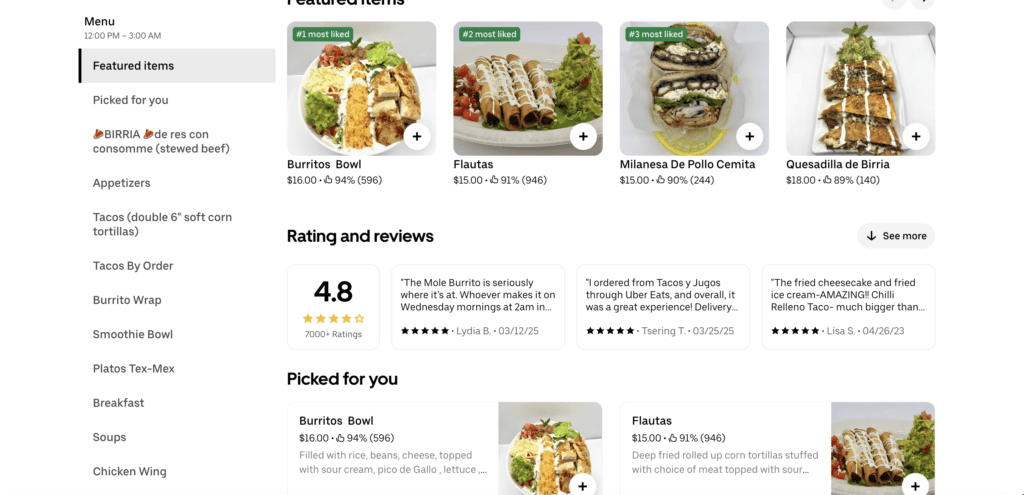Add Burritos Bowl featured item to cart
This screenshot has height=495, width=1024.
(417, 136)
